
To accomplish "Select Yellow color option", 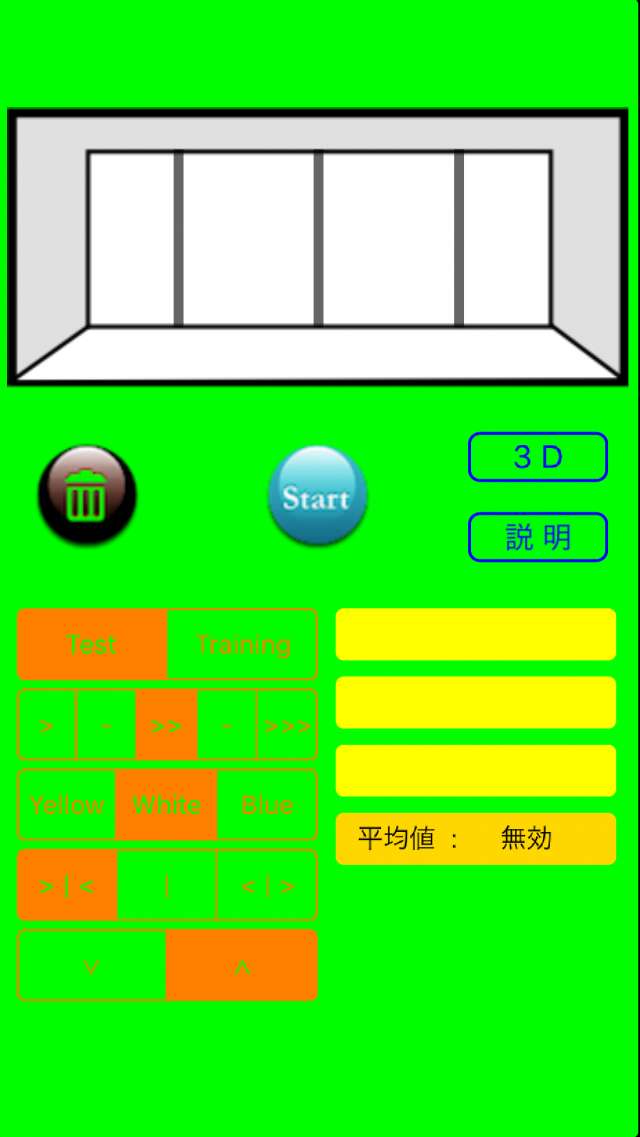I will pyautogui.click(x=67, y=805).
